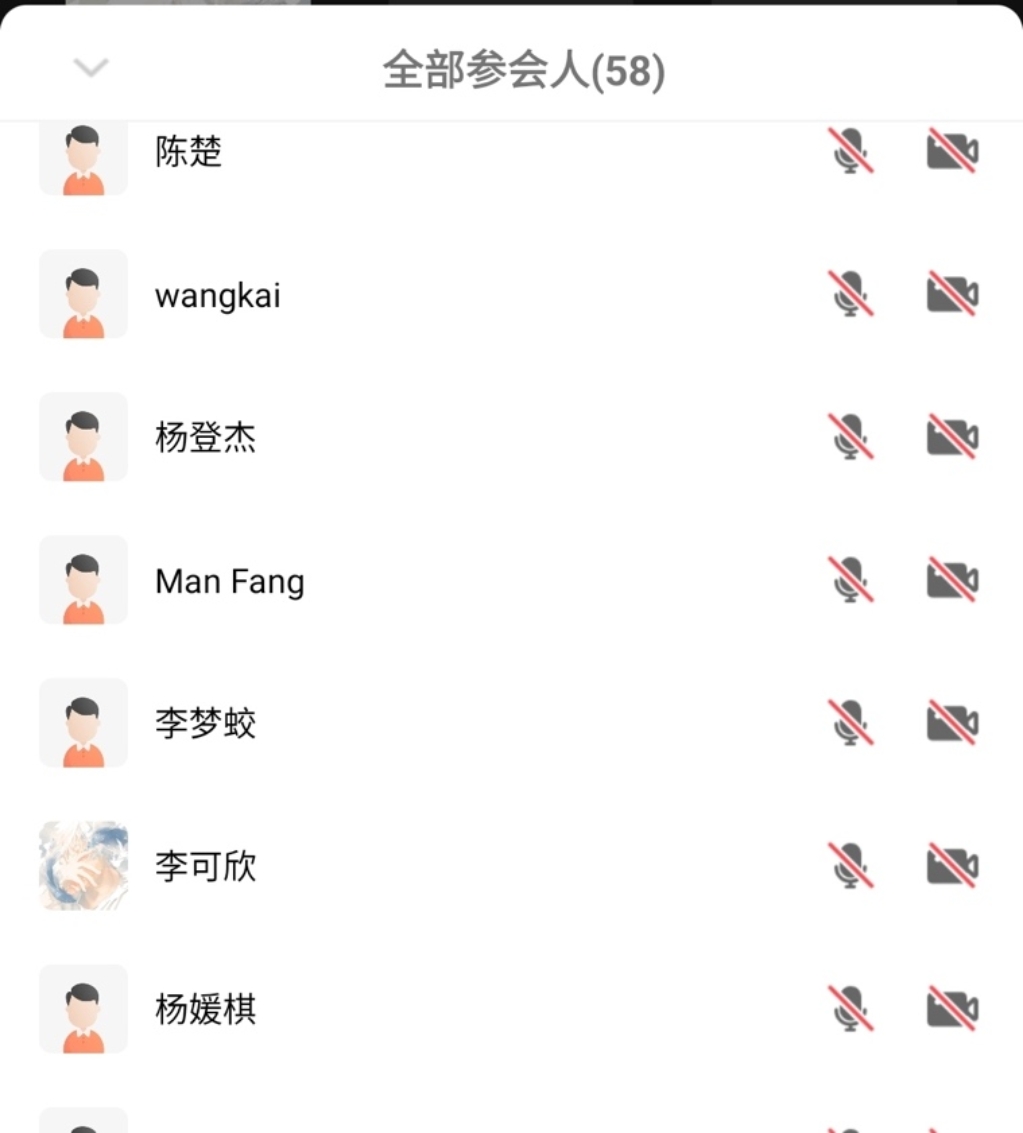Viewport: 1023px width, 1133px height.
Task: Toggle the camera off state for 李梦蛟
Action: coord(952,723)
